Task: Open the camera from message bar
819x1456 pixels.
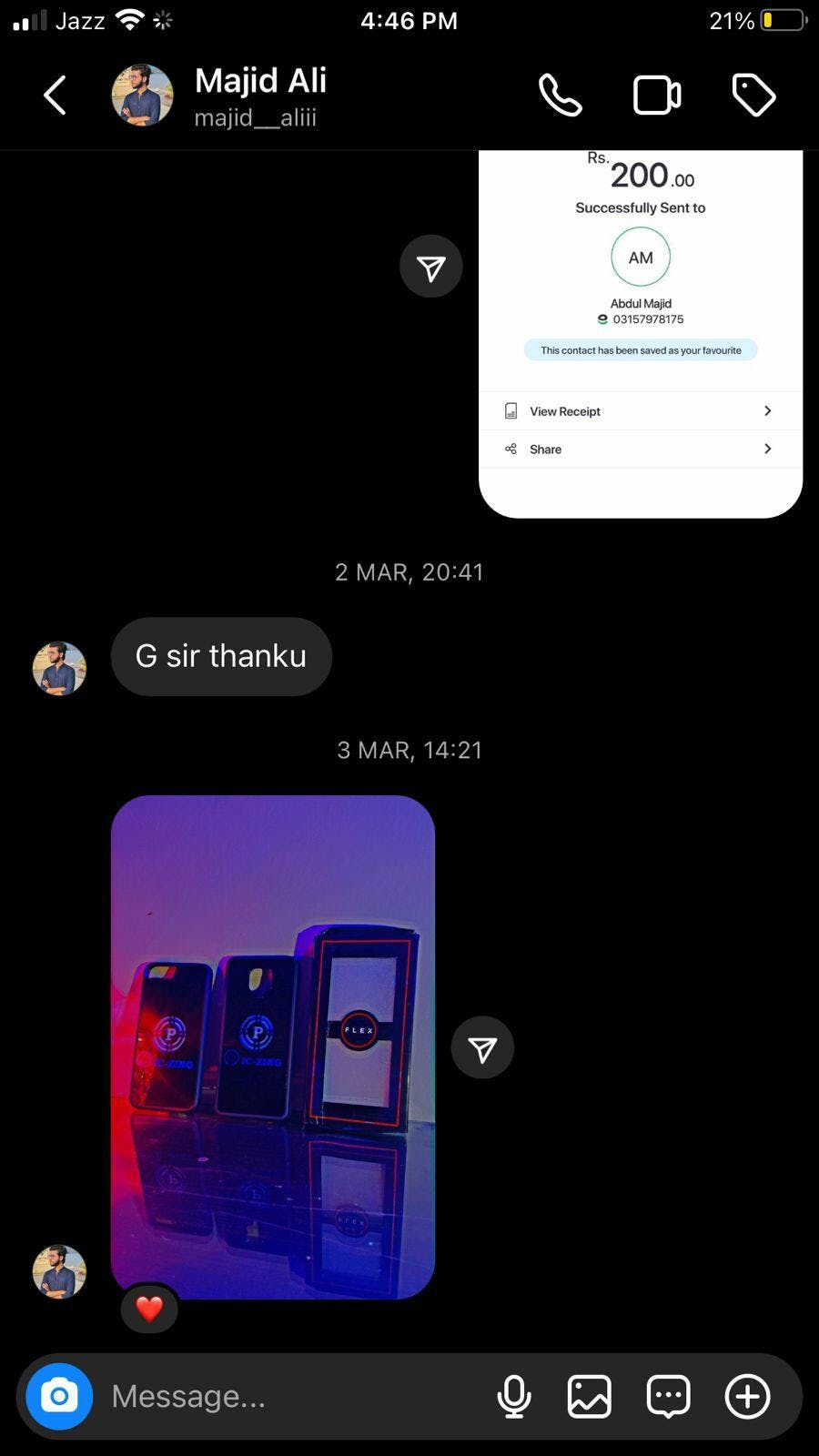Action: point(59,1396)
